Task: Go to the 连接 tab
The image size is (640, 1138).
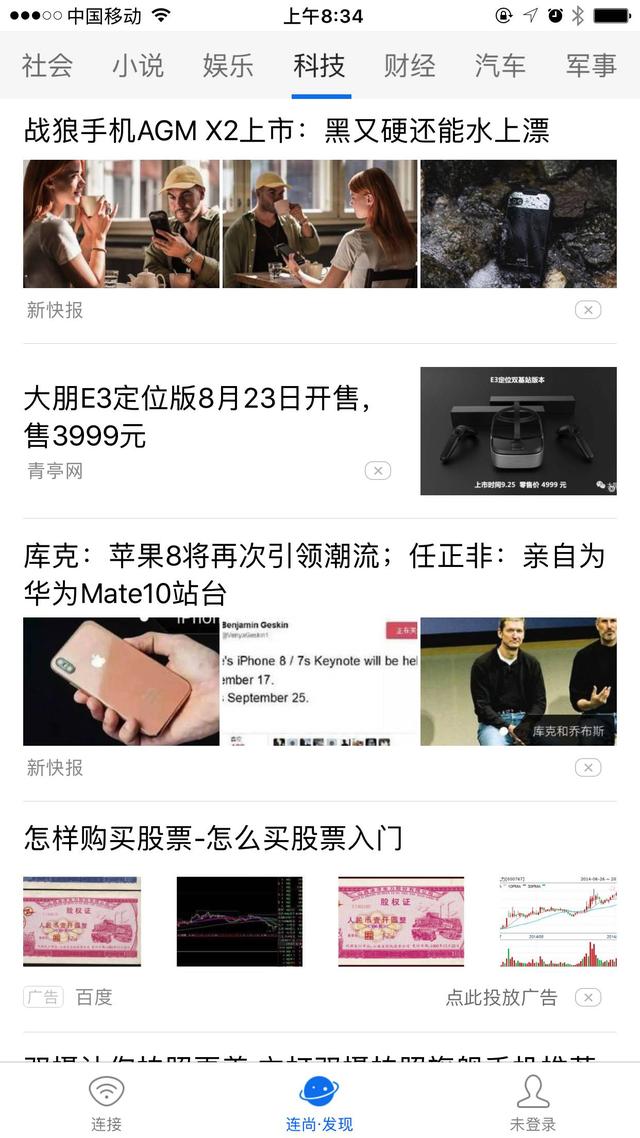Action: point(107,1102)
